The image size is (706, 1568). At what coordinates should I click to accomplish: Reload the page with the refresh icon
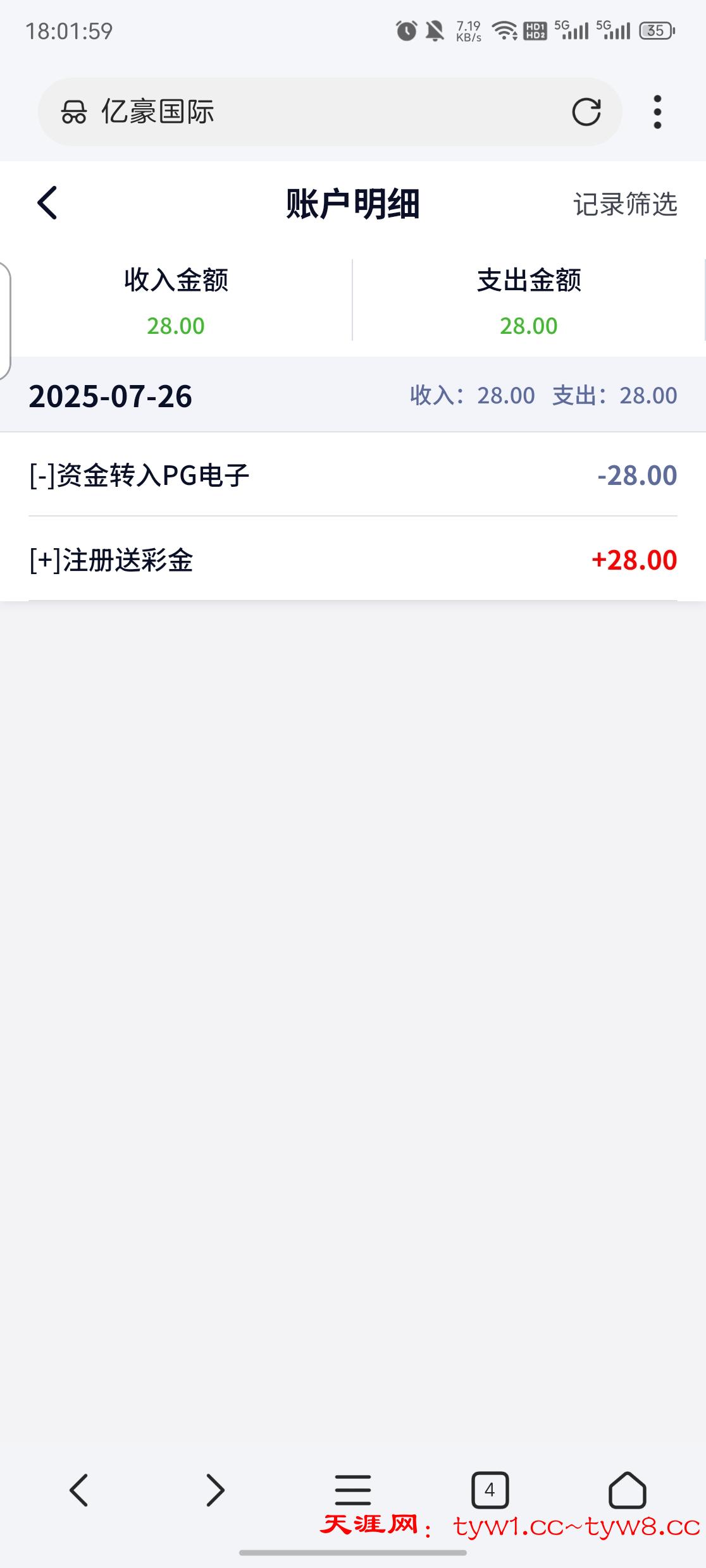click(x=586, y=112)
